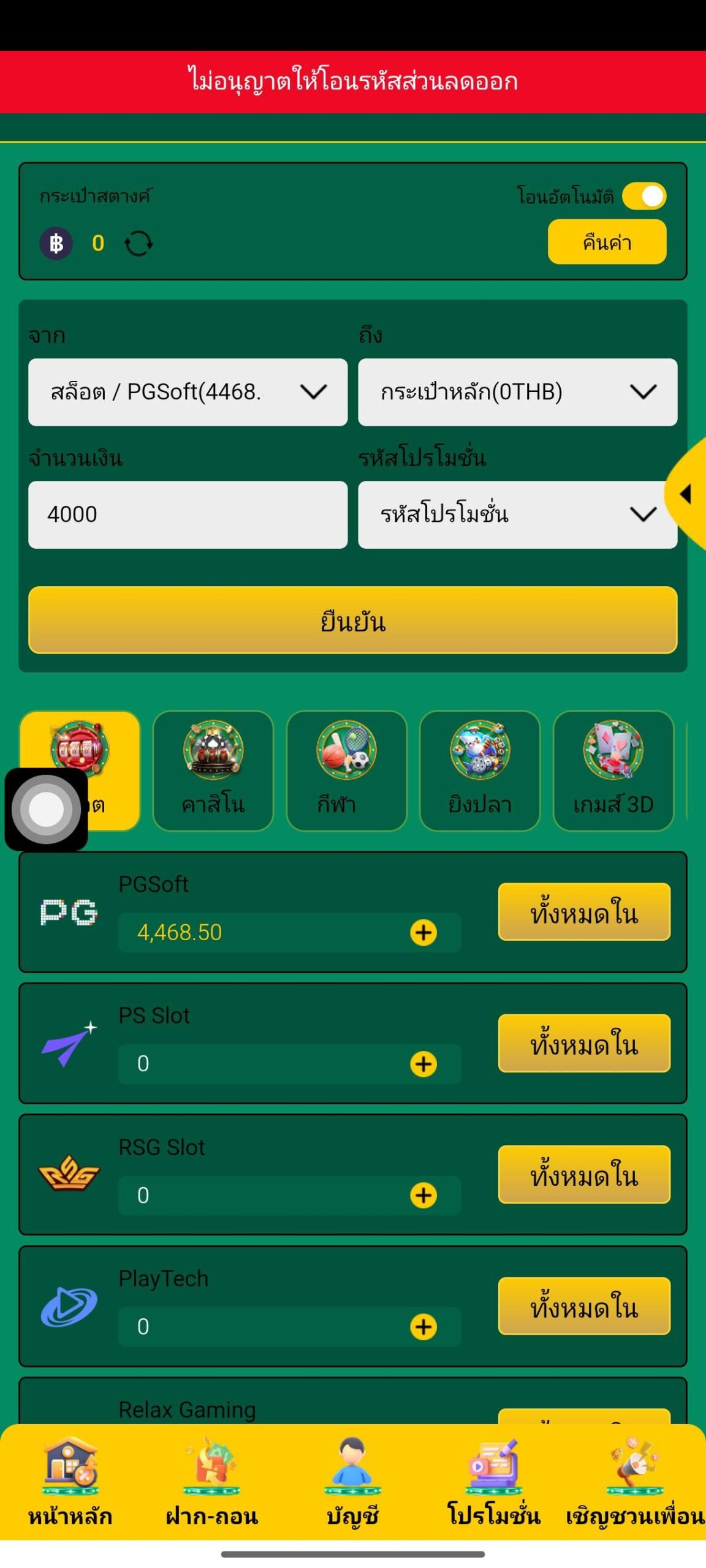Confirm the transfer with ยืนยัน
706x1568 pixels.
pos(352,620)
